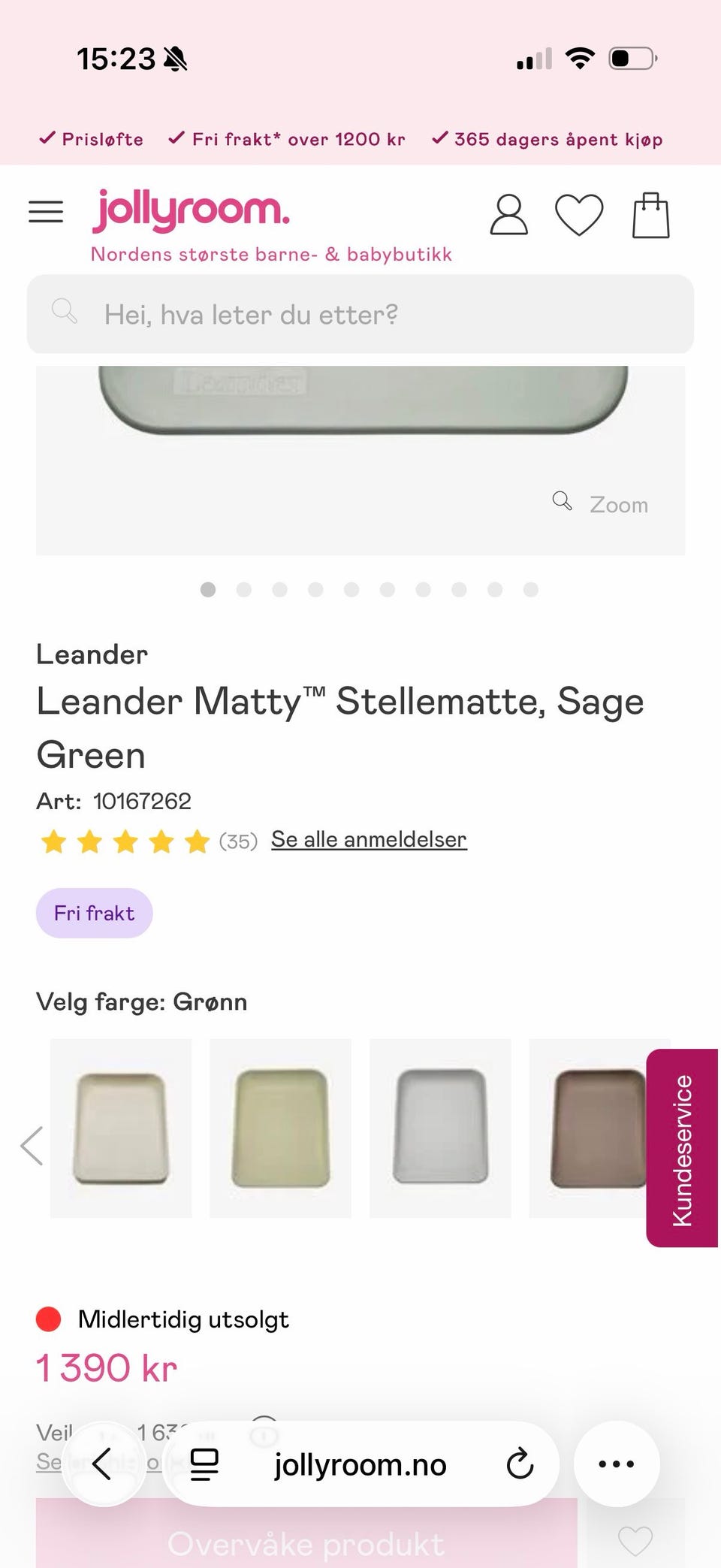Image resolution: width=721 pixels, height=1568 pixels.
Task: Open the browser tabs overview icon
Action: [204, 1464]
